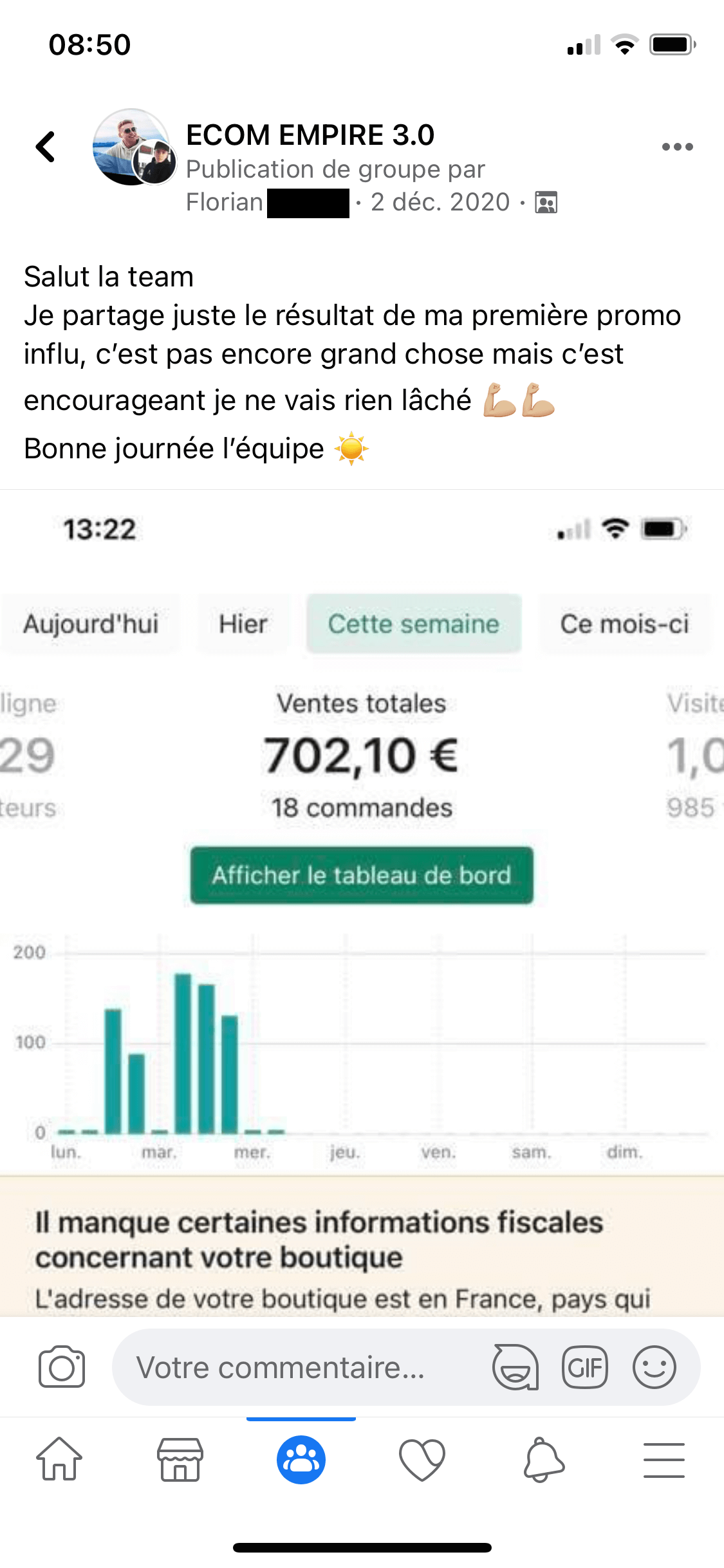724x1568 pixels.
Task: Open the Dating heart tab
Action: tap(422, 1460)
